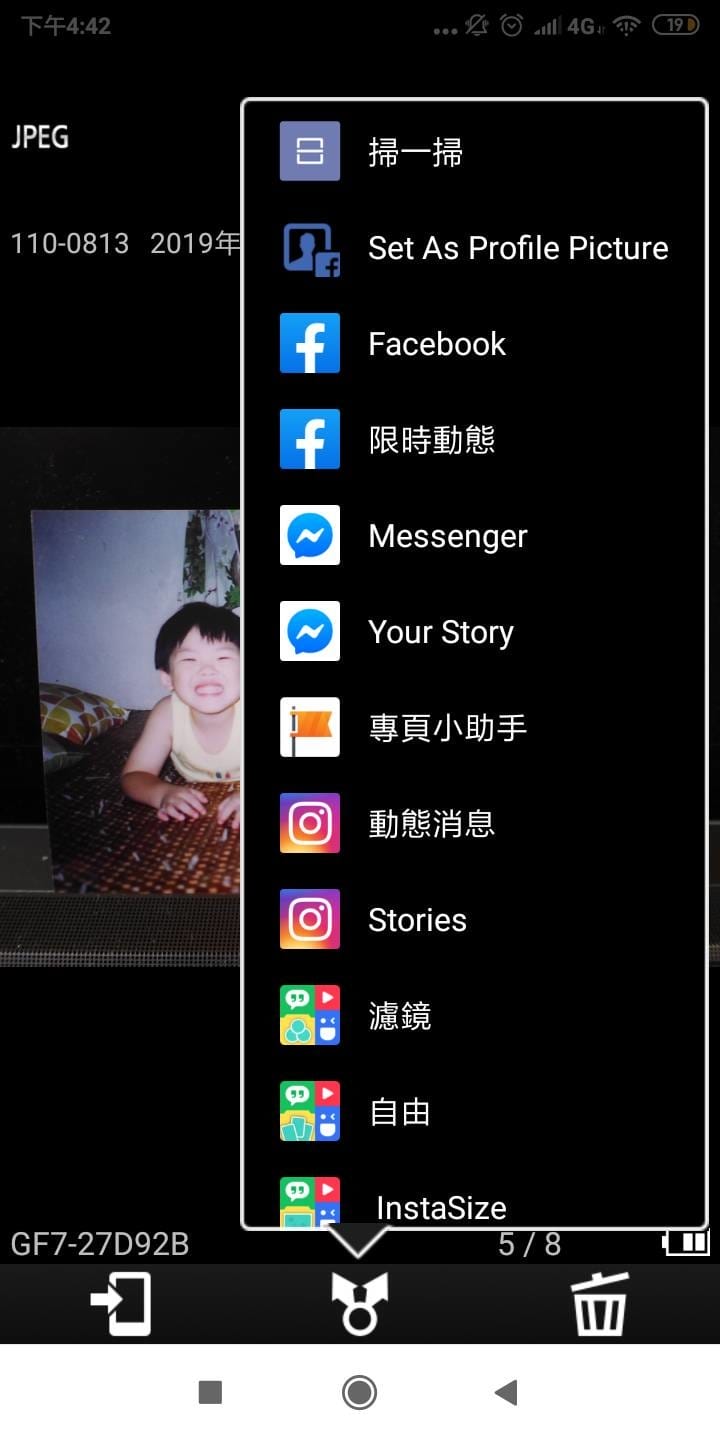The width and height of the screenshot is (720, 1440).
Task: Tap the share icon in bottom toolbar
Action: pos(360,1303)
